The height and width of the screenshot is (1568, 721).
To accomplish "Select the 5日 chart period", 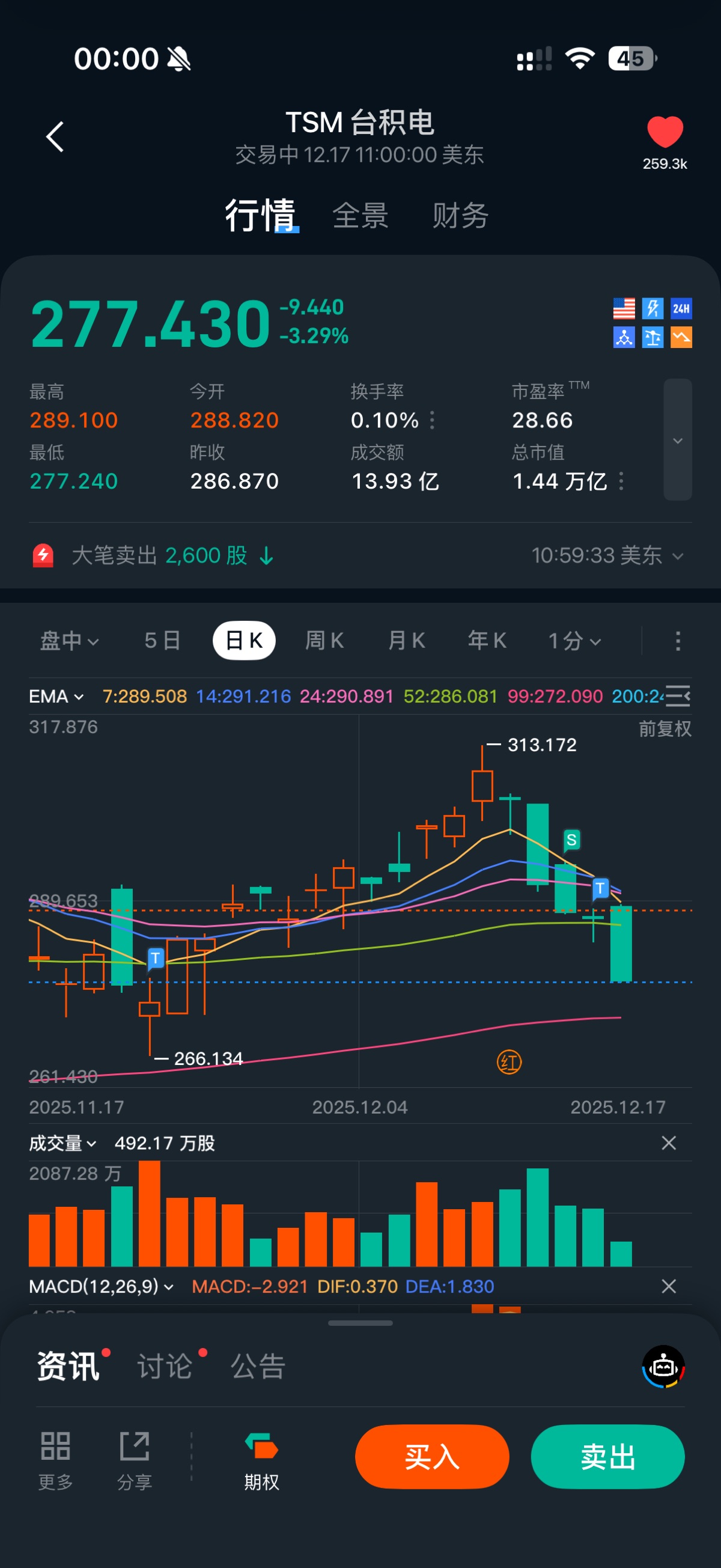I will tap(162, 640).
